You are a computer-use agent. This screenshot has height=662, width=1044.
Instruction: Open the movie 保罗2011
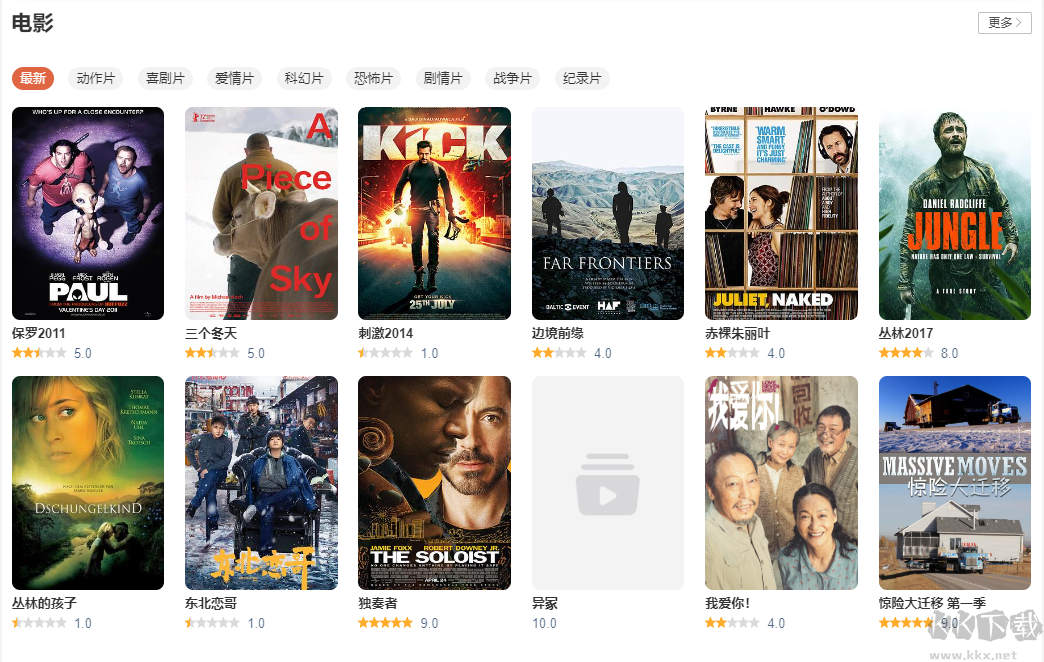click(x=88, y=213)
